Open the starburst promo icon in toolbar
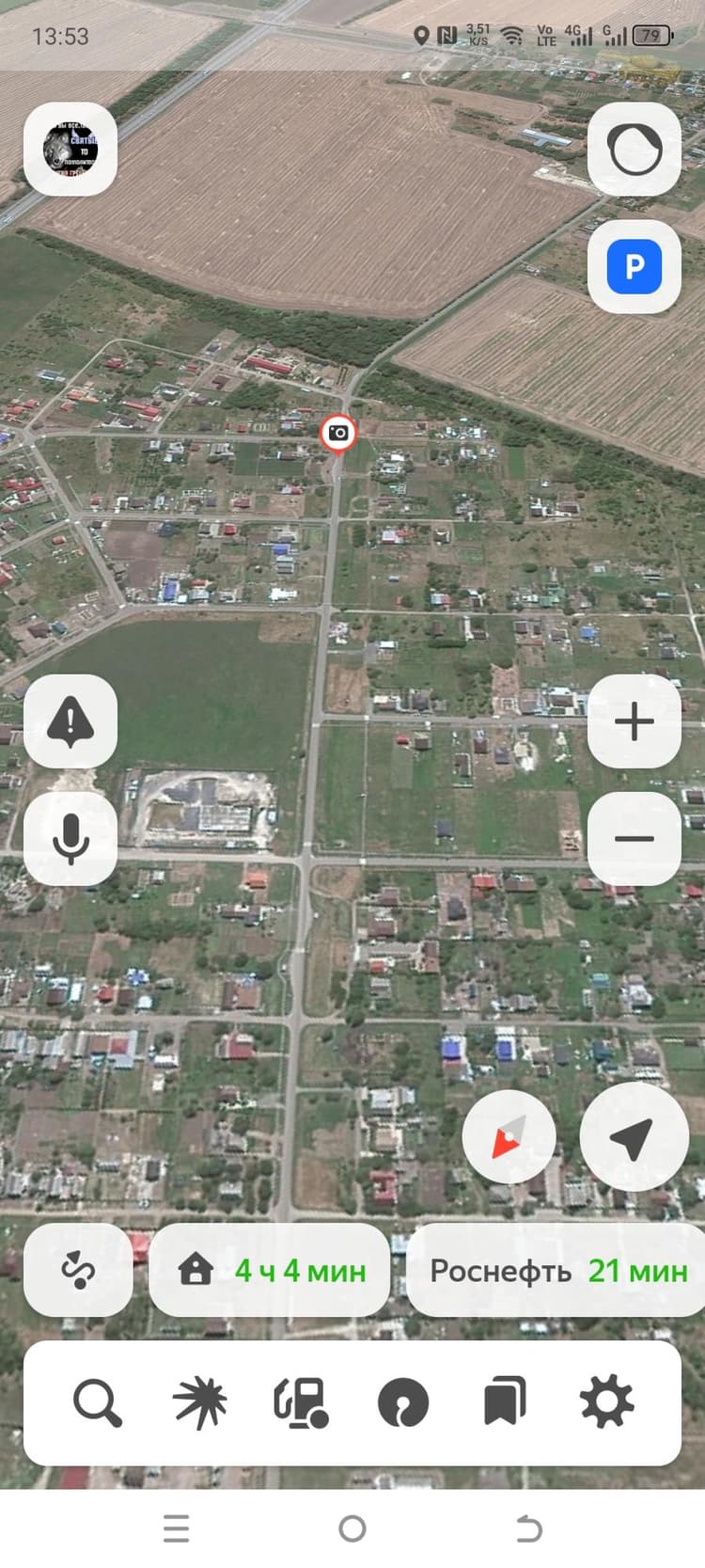Screen dimensions: 705x1568 click(x=200, y=1403)
